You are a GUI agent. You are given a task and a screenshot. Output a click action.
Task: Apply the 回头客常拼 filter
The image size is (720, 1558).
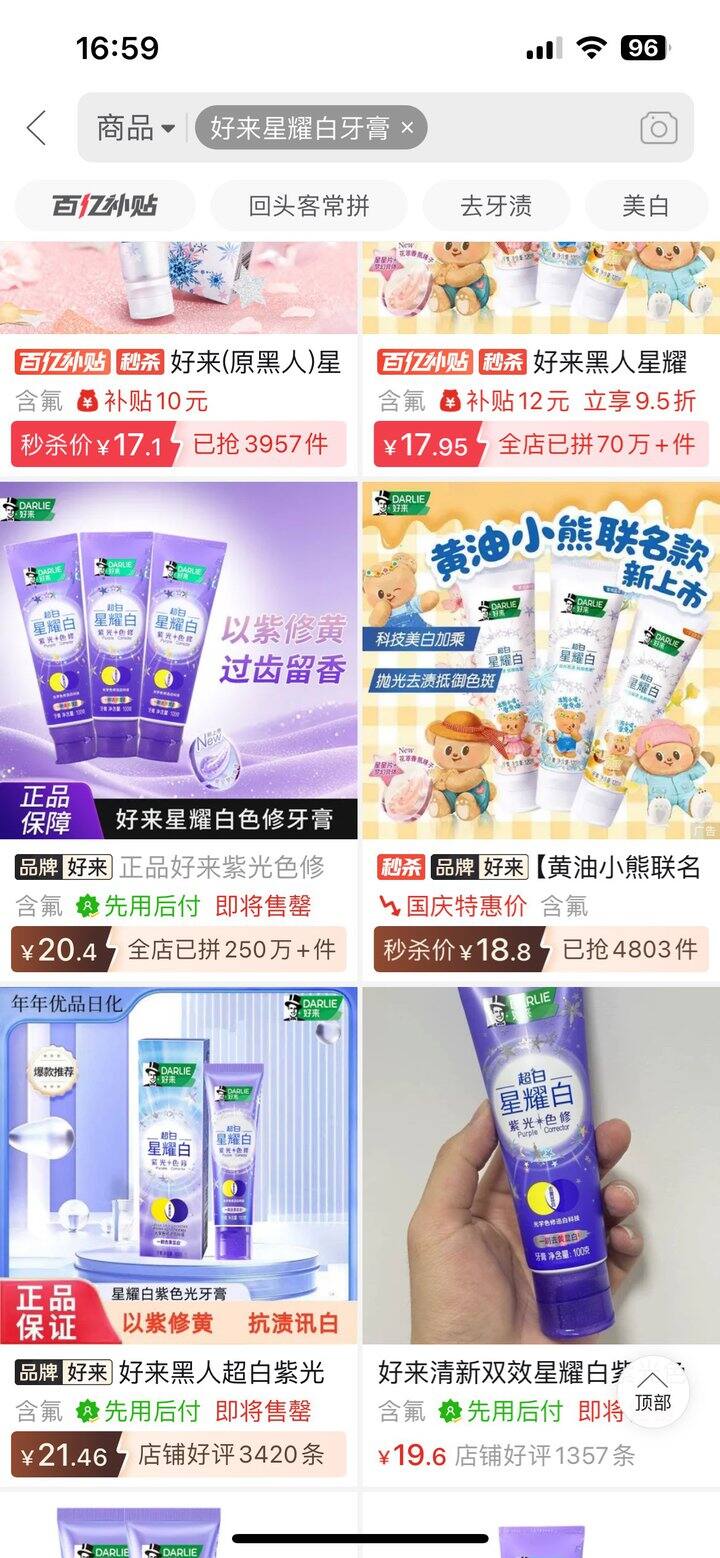pos(309,206)
